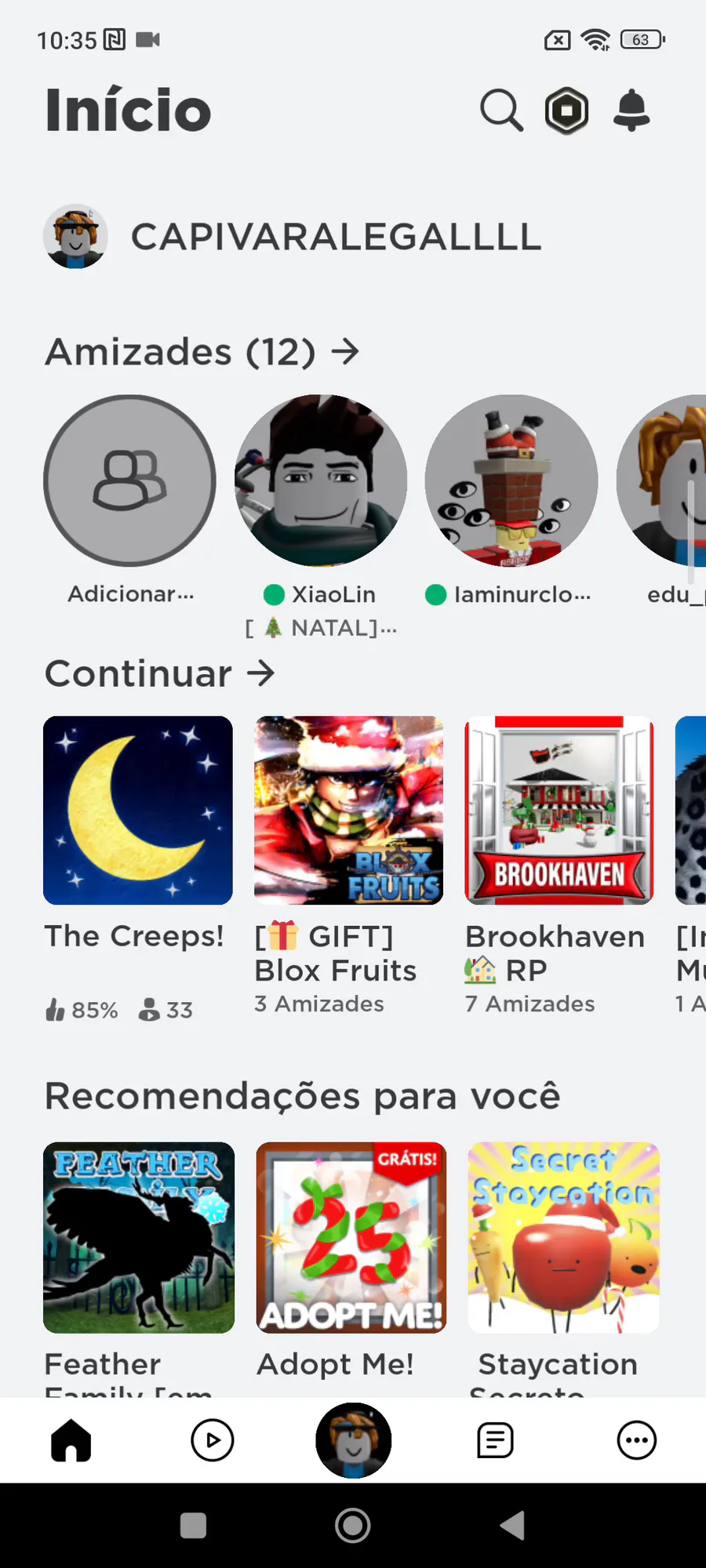
Task: Open the Secret Staycation game
Action: click(563, 1238)
